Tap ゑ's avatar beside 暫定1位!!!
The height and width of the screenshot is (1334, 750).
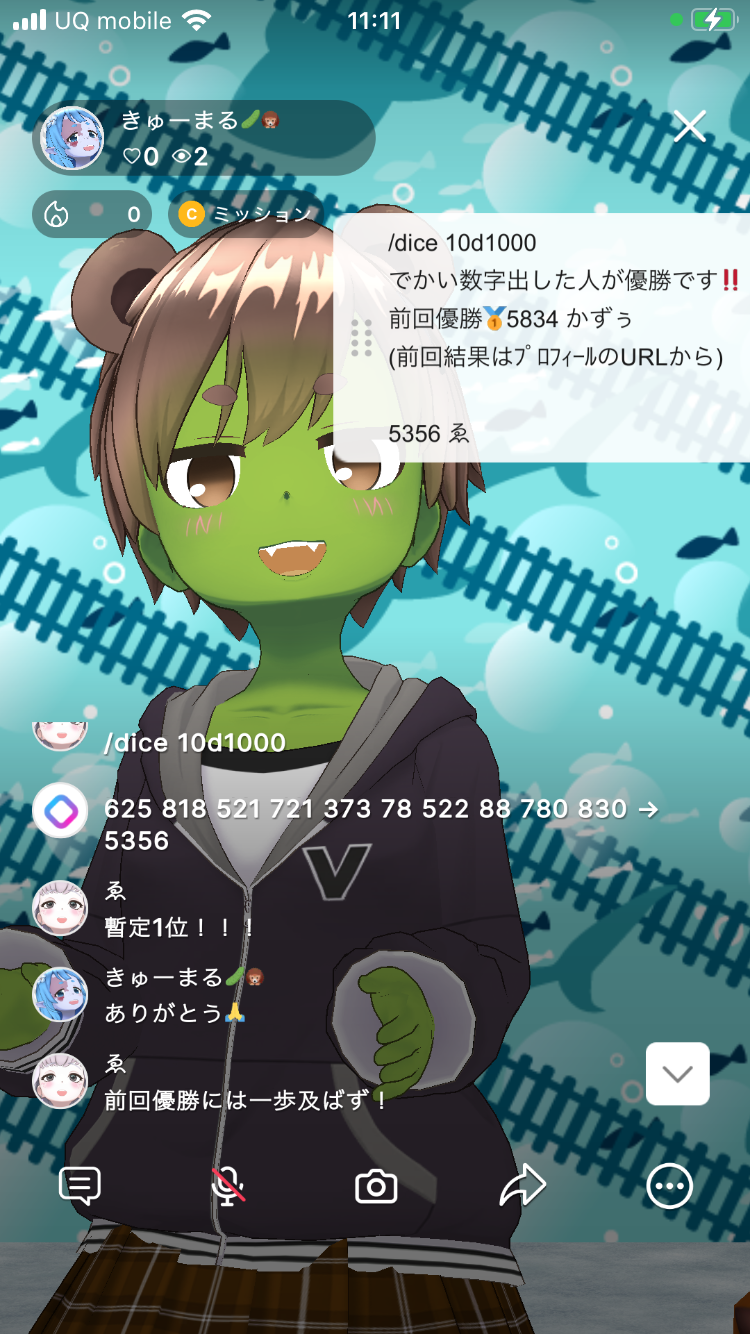pos(61,908)
